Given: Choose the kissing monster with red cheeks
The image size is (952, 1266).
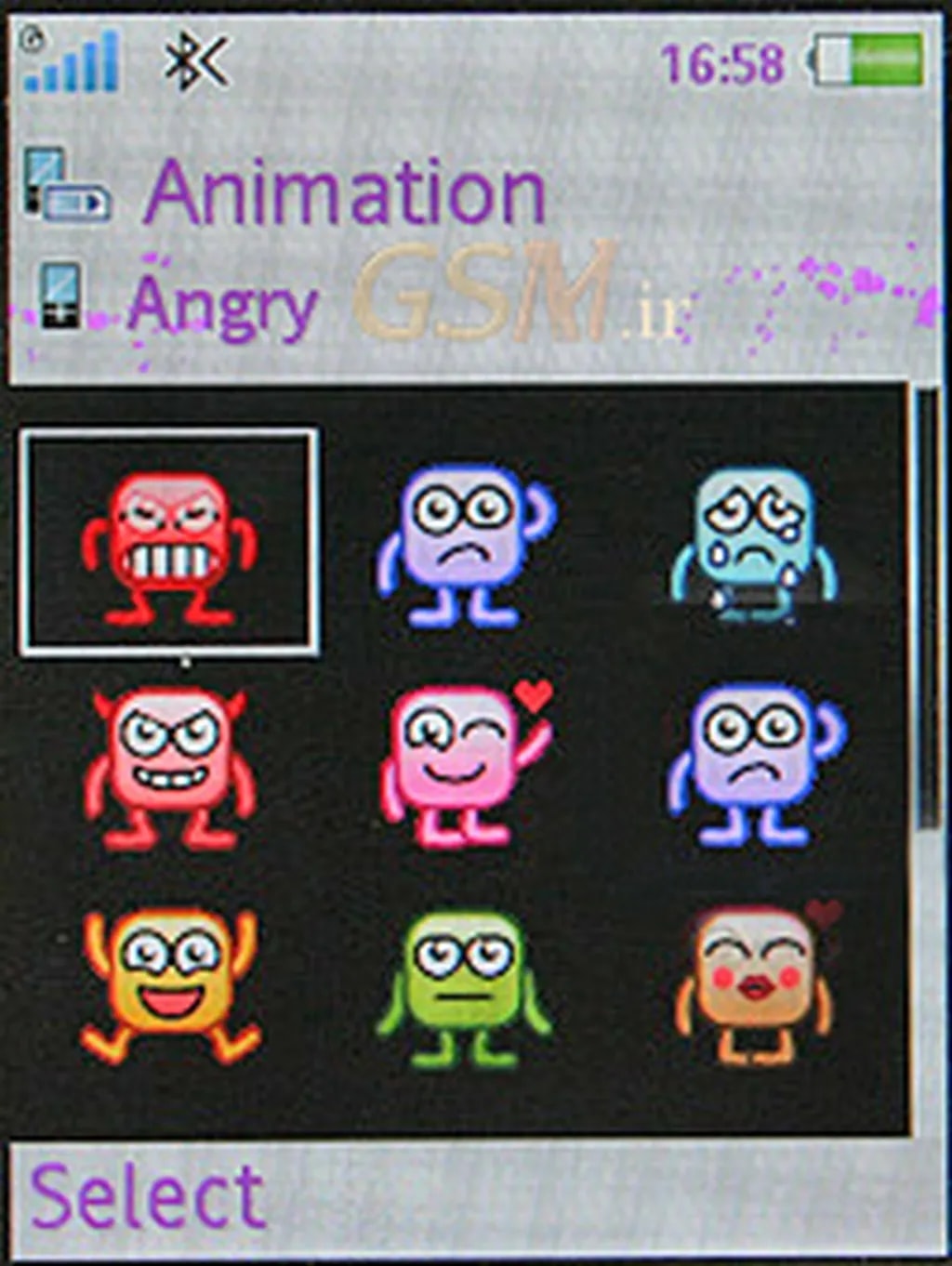Looking at the screenshot, I should [x=754, y=985].
